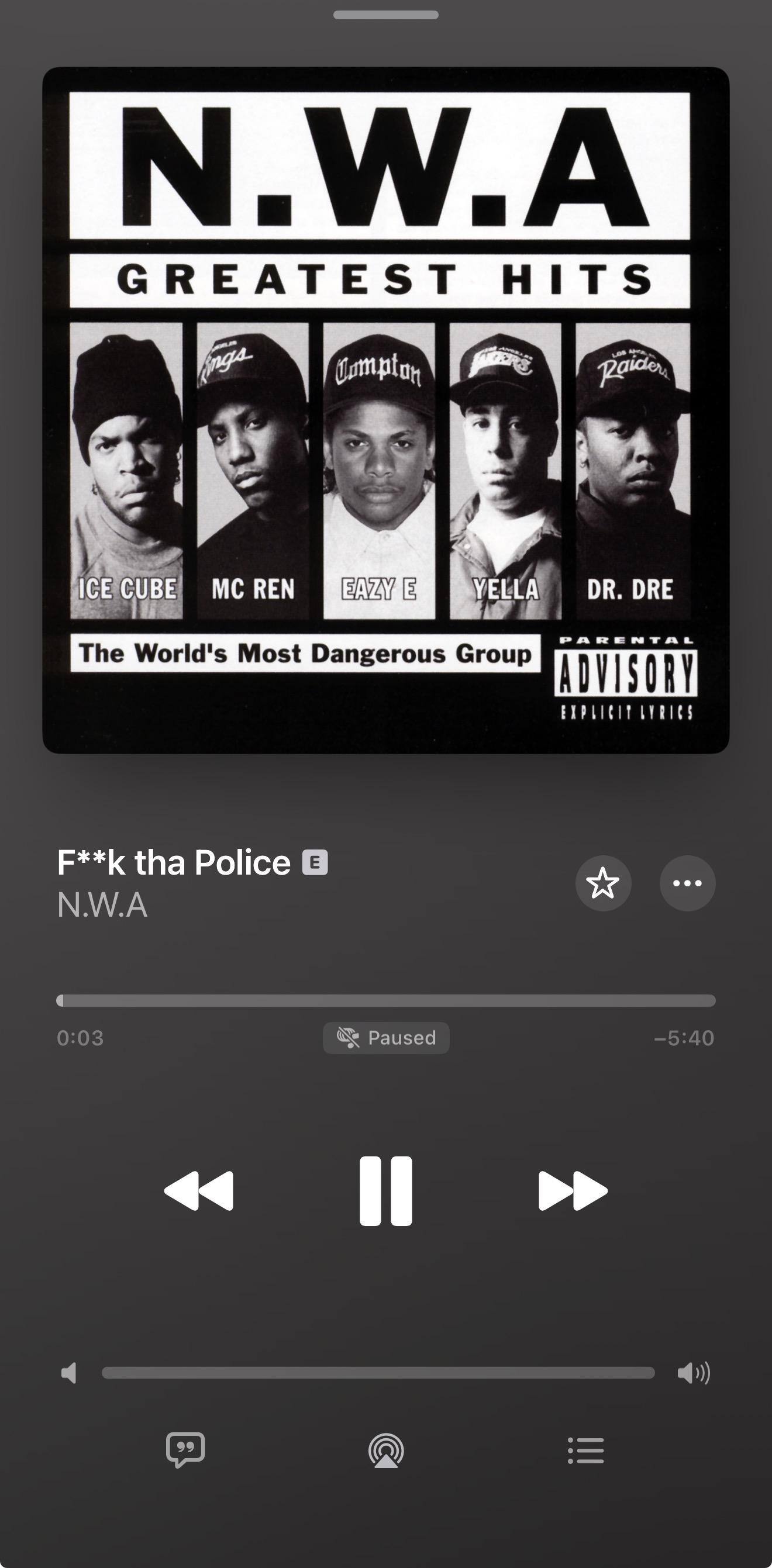Image resolution: width=772 pixels, height=1568 pixels.
Task: Open AirPlay output options
Action: 386,1450
